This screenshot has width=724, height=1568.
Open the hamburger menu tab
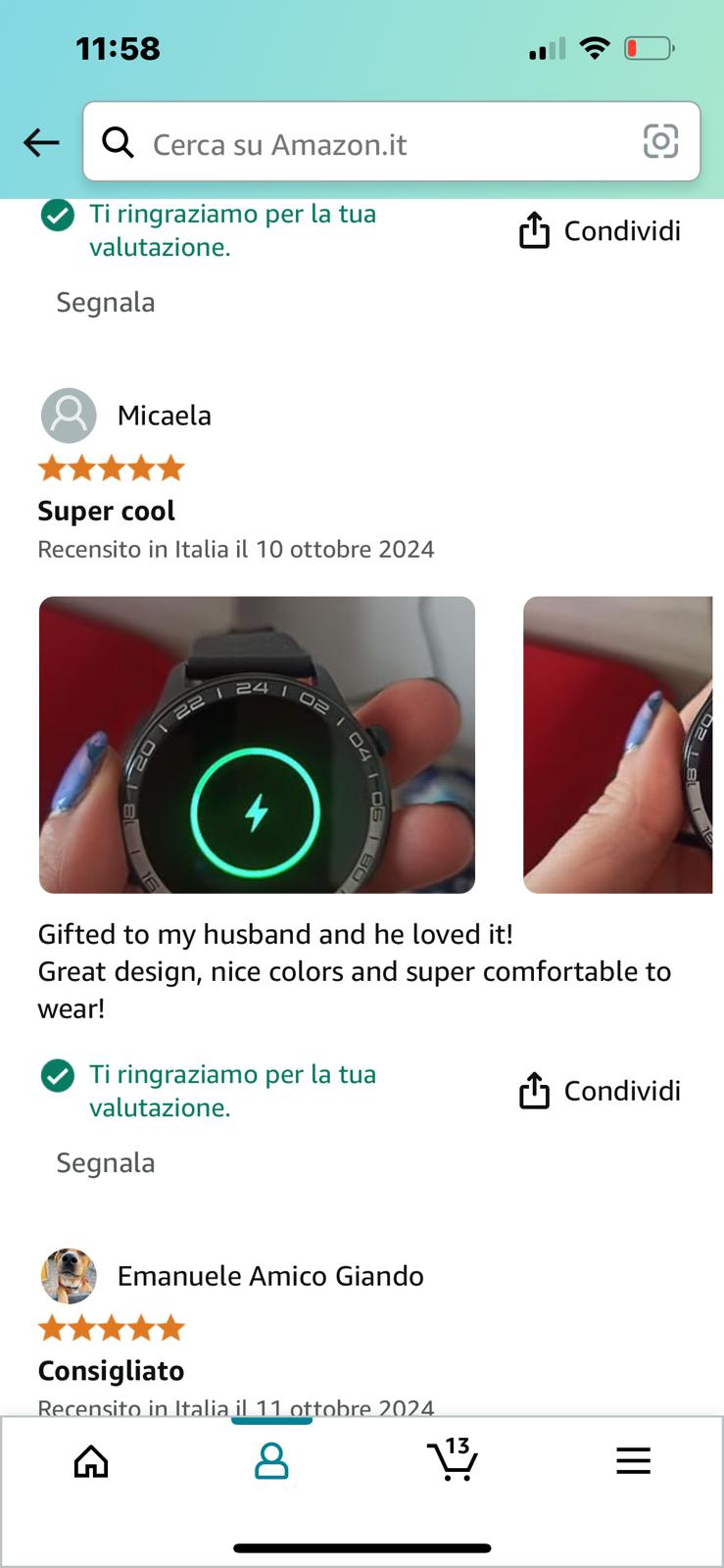point(633,1461)
